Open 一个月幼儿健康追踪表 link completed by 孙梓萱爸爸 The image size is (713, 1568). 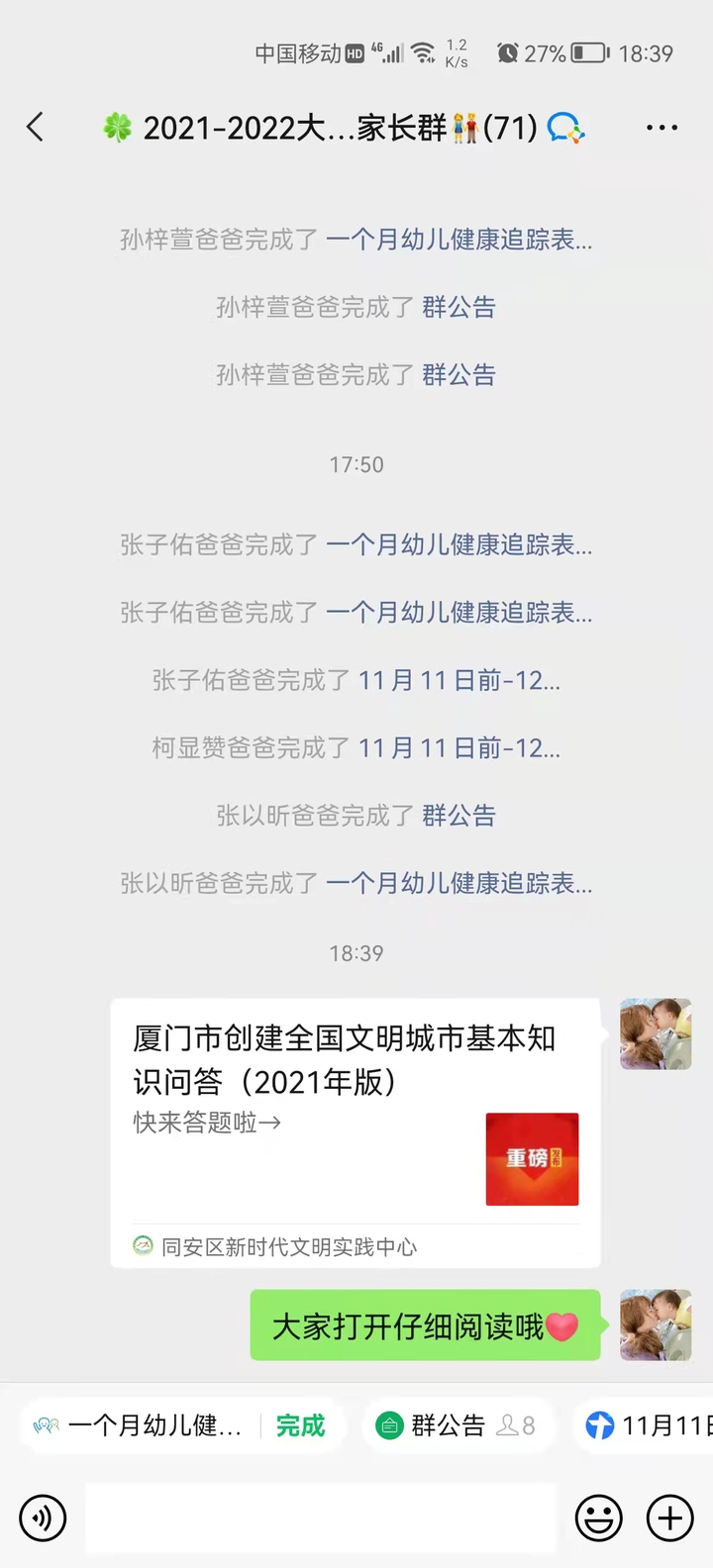[458, 240]
